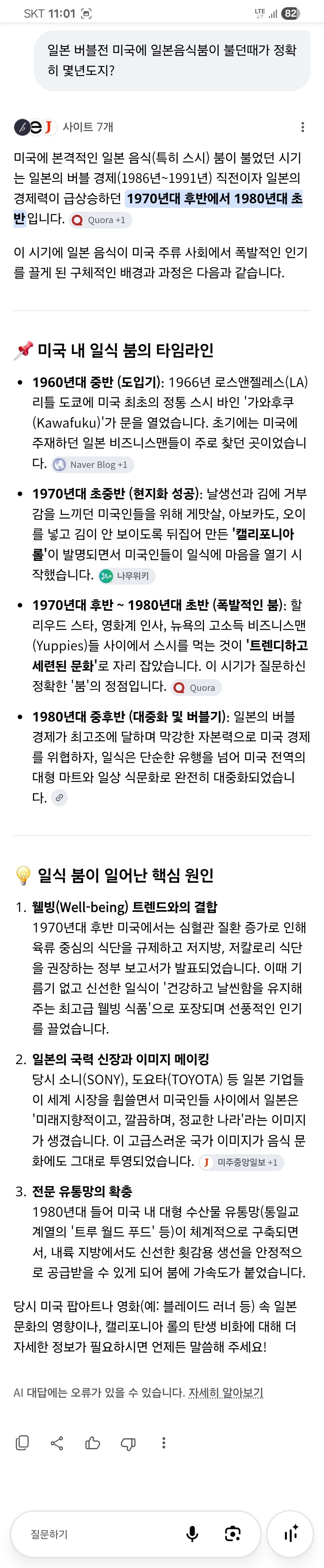Open the Quora chip under 폭발적인 붐

click(196, 687)
